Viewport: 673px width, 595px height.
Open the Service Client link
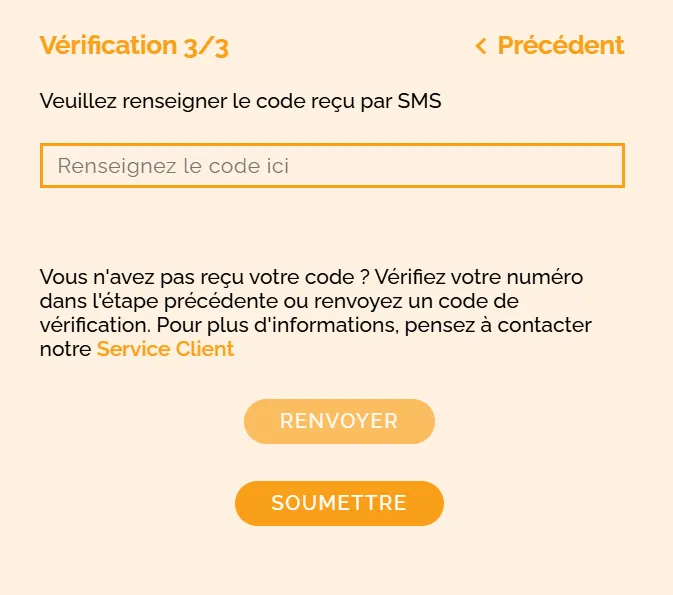tap(165, 349)
